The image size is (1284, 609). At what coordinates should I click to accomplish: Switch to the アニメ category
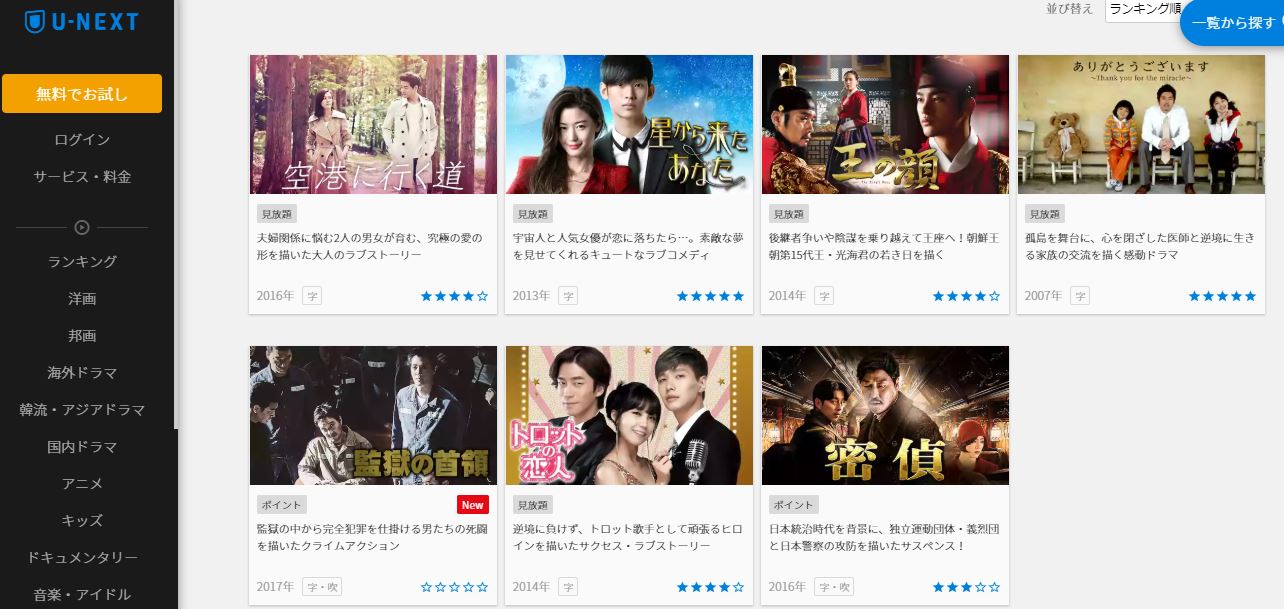click(x=82, y=484)
